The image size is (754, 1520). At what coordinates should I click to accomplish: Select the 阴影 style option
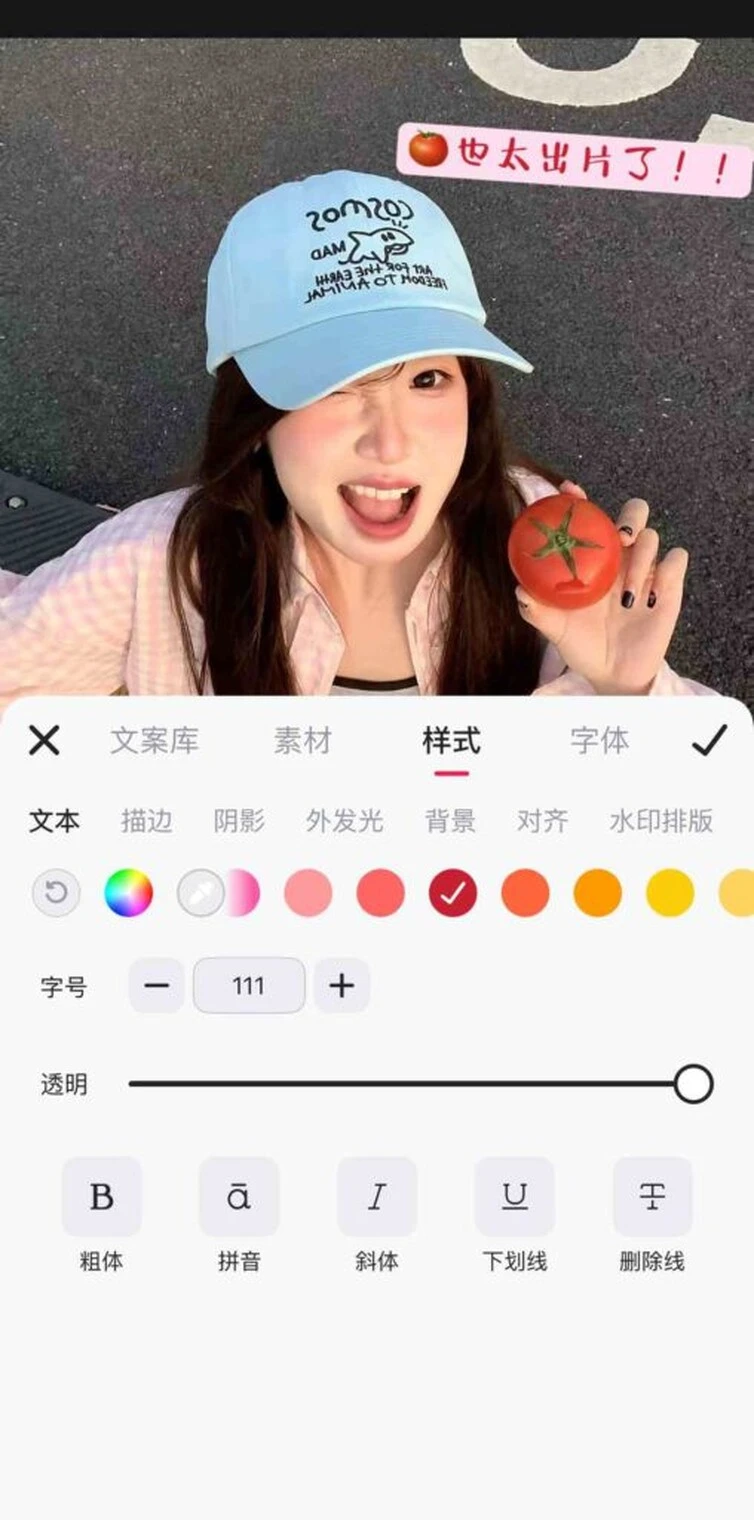239,822
